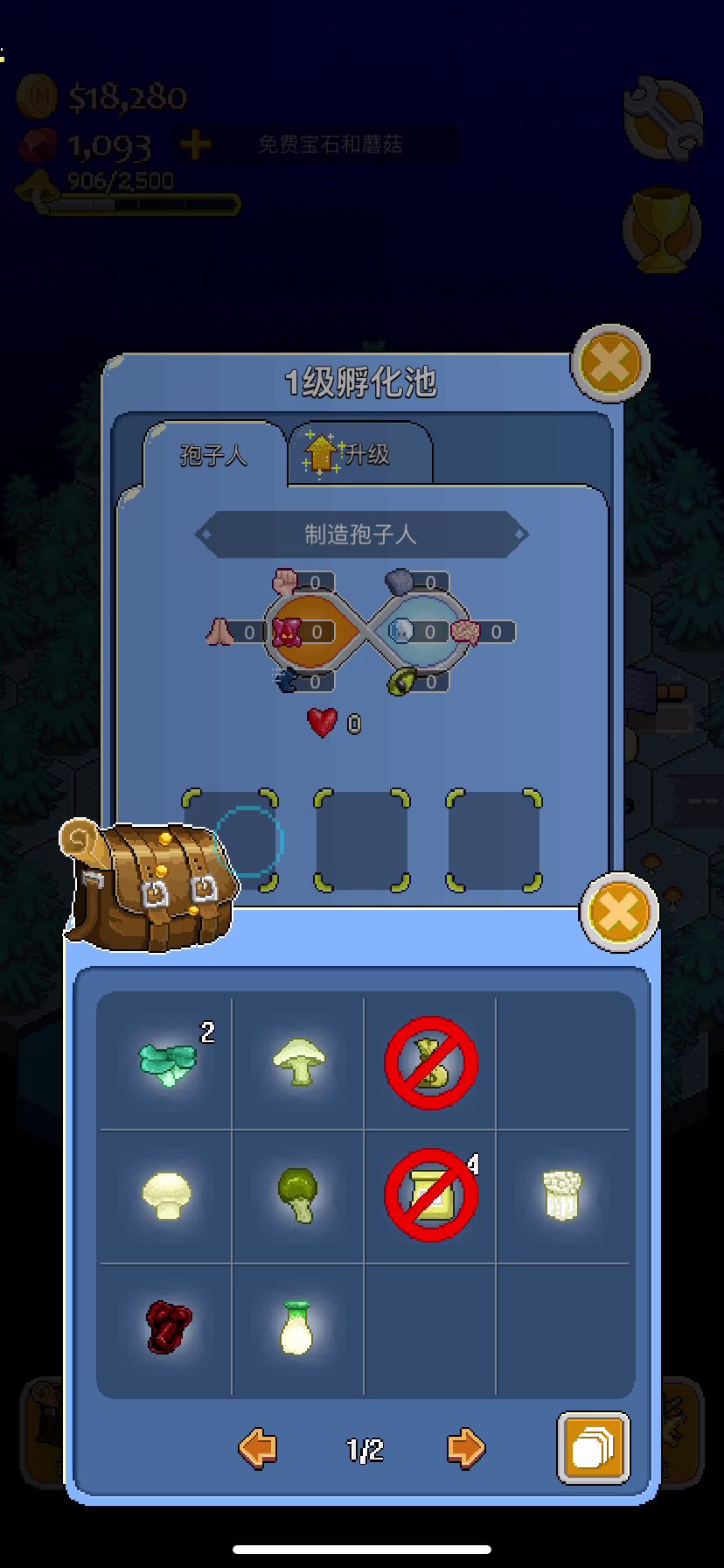Select the 孢子人 tab
724x1568 pixels.
[x=214, y=455]
